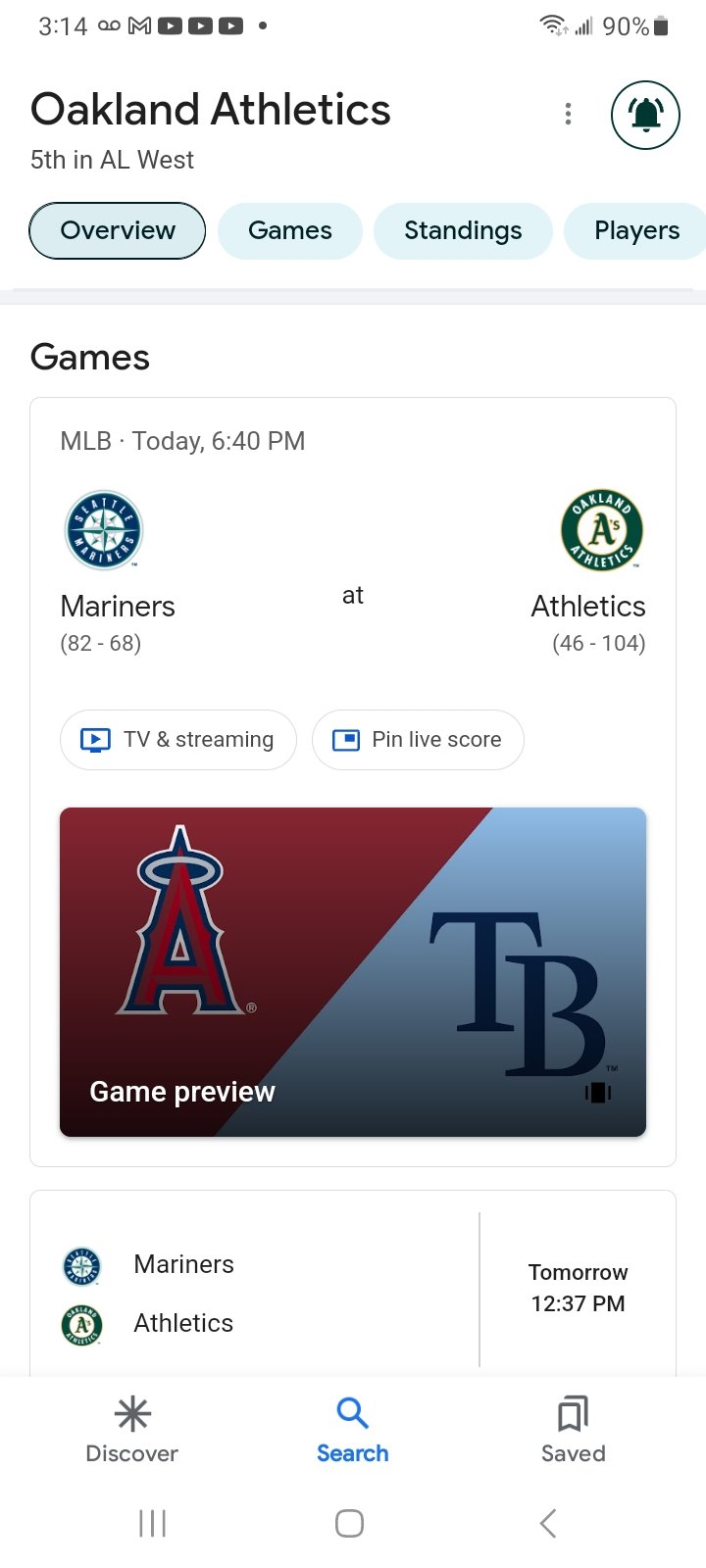Viewport: 706px width, 1568px height.
Task: Tap the TV & streaming button
Action: 178,740
